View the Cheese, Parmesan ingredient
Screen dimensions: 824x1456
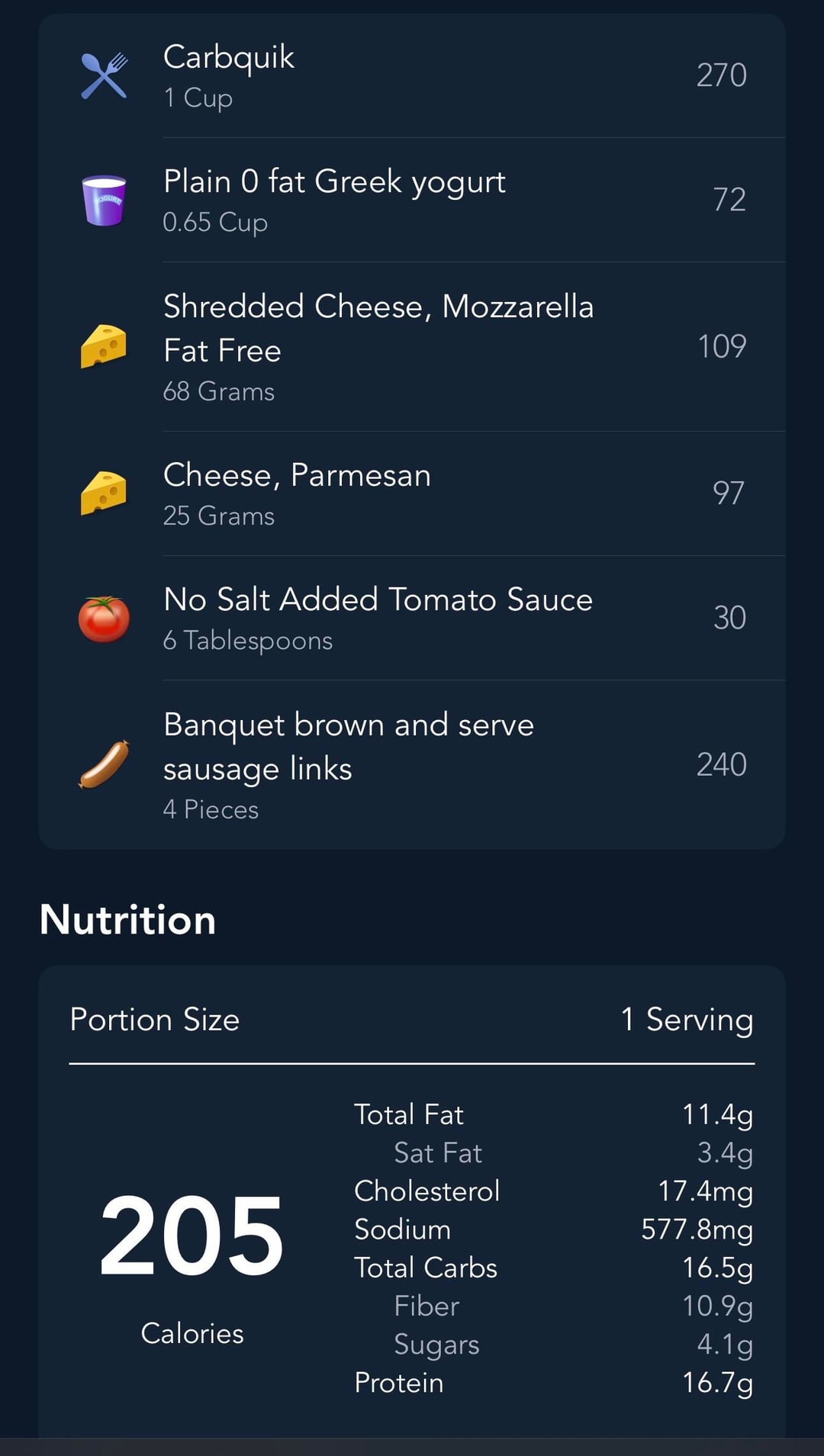412,493
